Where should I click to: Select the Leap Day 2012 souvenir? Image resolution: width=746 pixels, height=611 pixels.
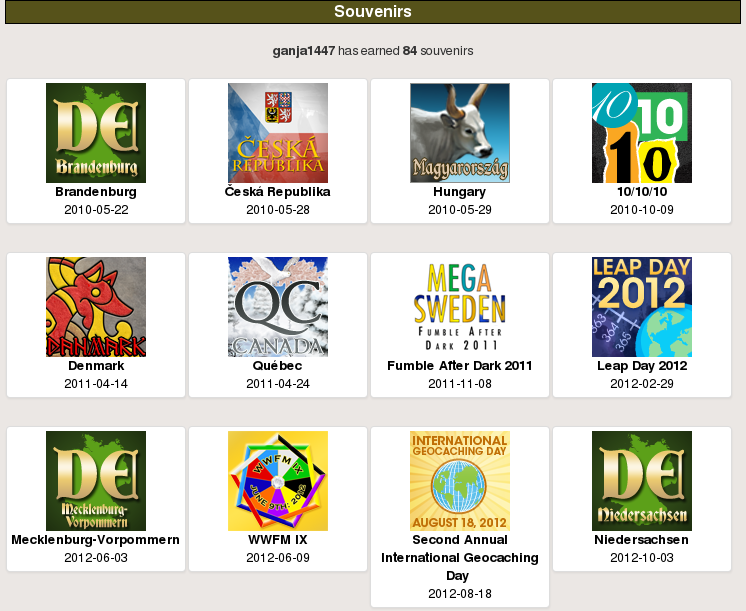click(x=642, y=307)
